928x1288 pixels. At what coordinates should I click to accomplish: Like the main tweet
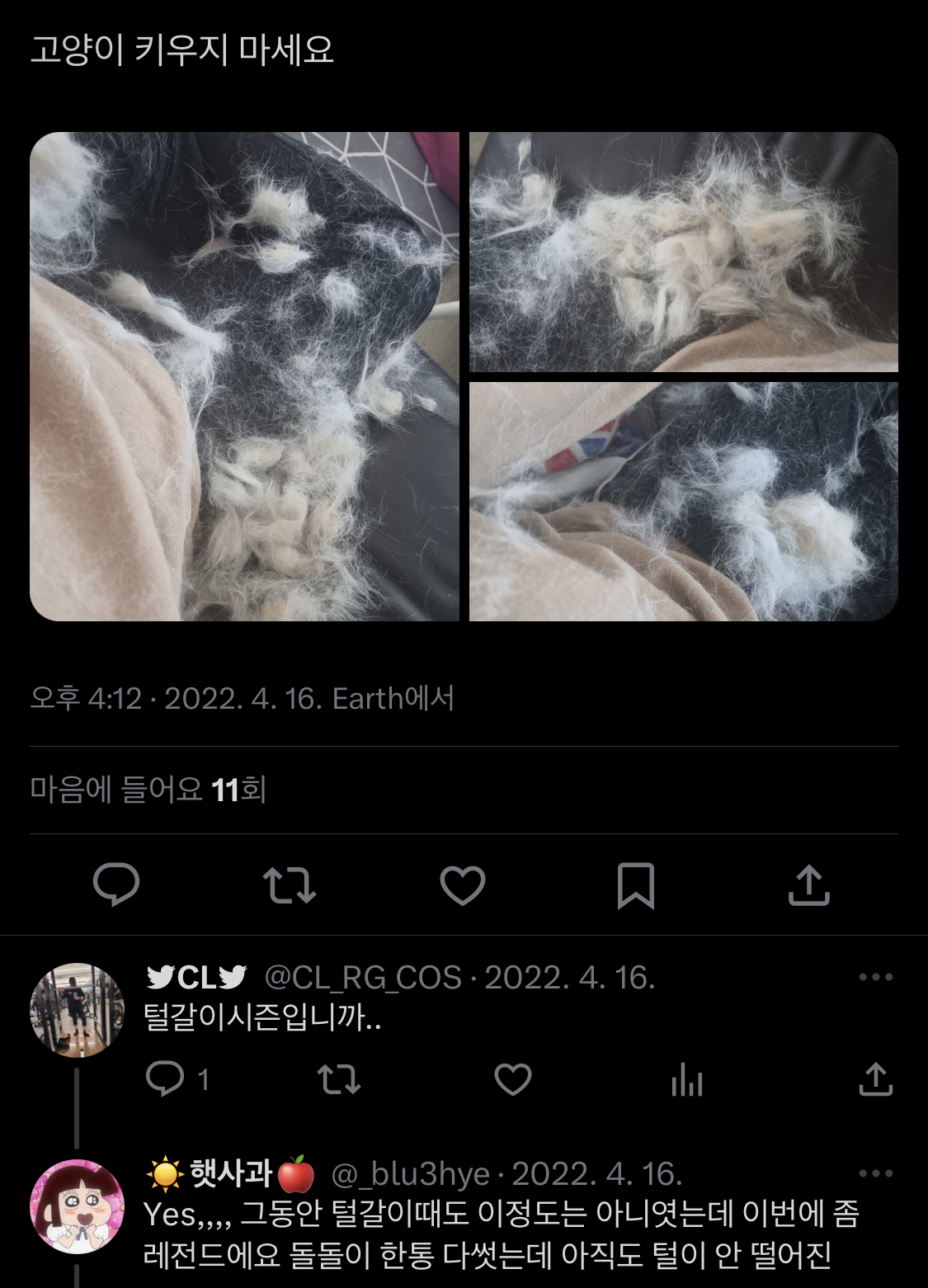pos(463,885)
